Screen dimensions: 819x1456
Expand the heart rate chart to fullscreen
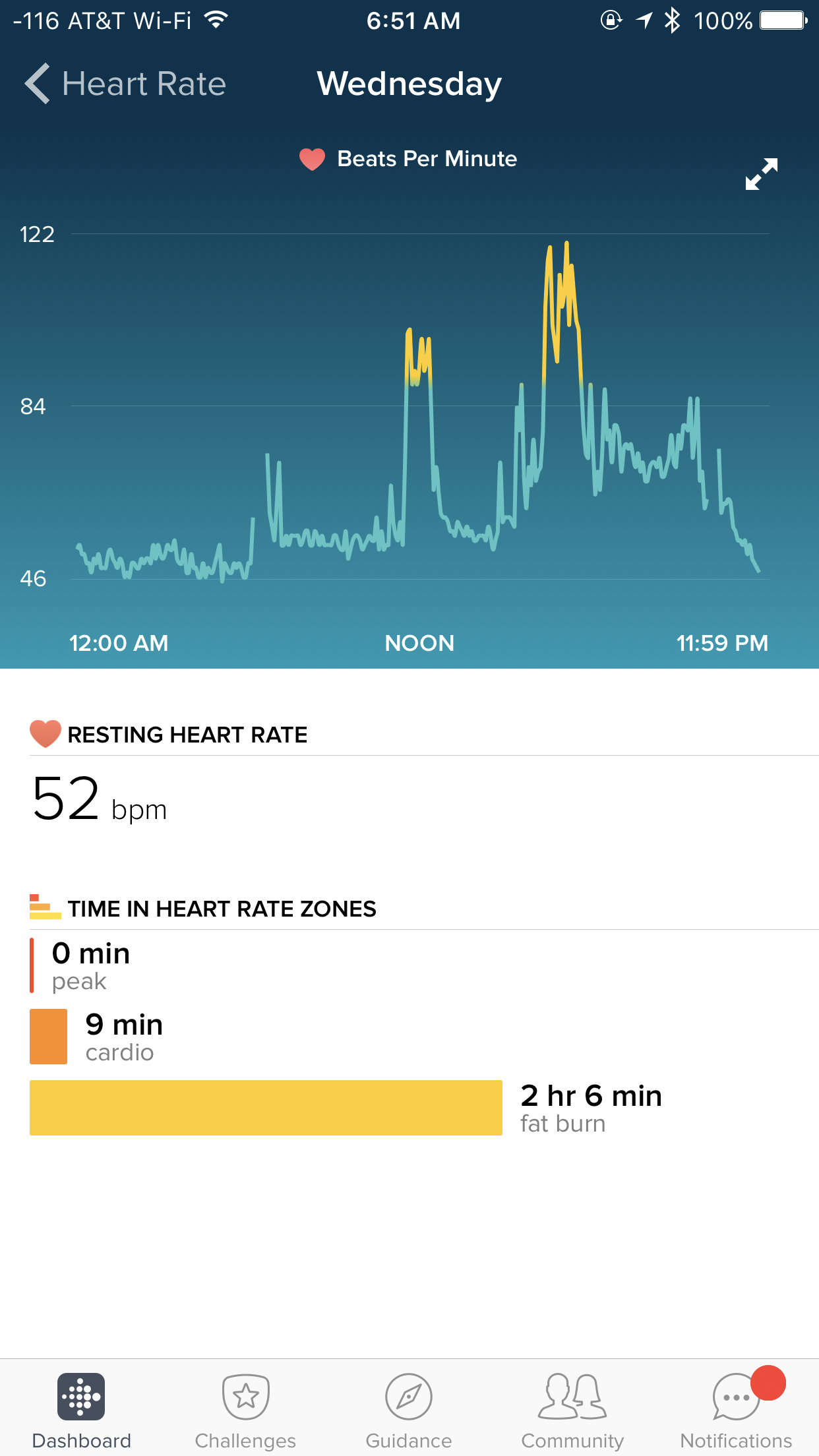(761, 174)
